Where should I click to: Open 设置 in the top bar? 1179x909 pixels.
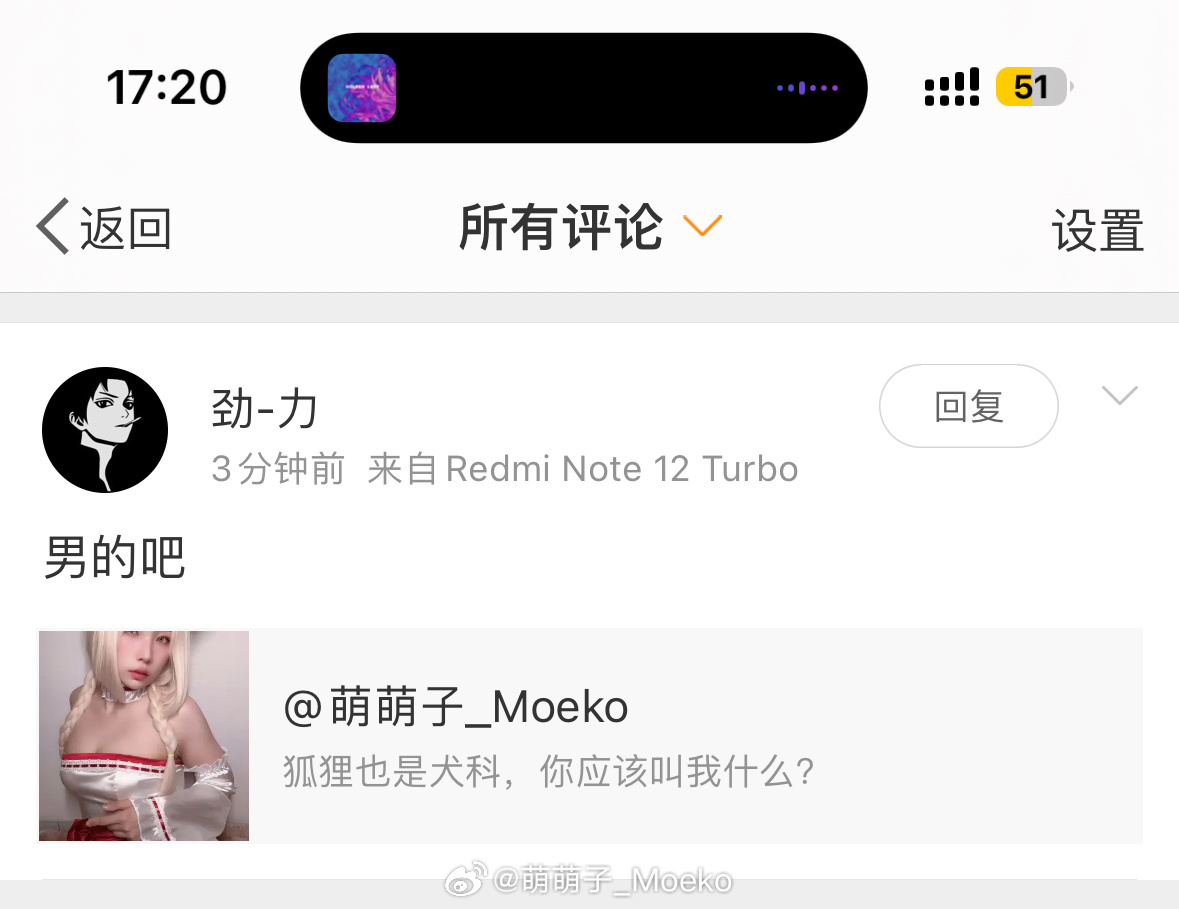pyautogui.click(x=1097, y=230)
